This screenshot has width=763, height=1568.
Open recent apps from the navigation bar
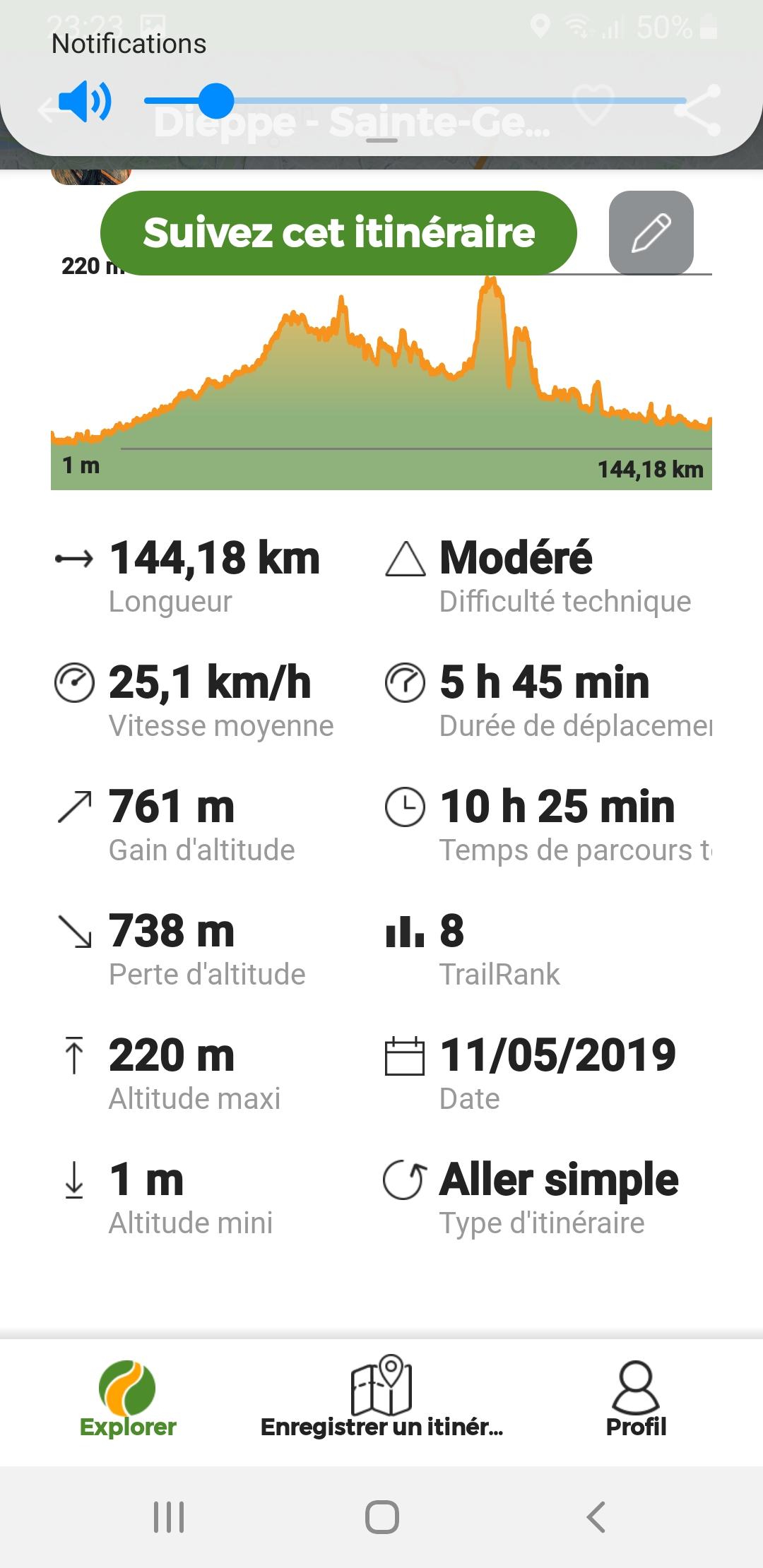tap(169, 1516)
